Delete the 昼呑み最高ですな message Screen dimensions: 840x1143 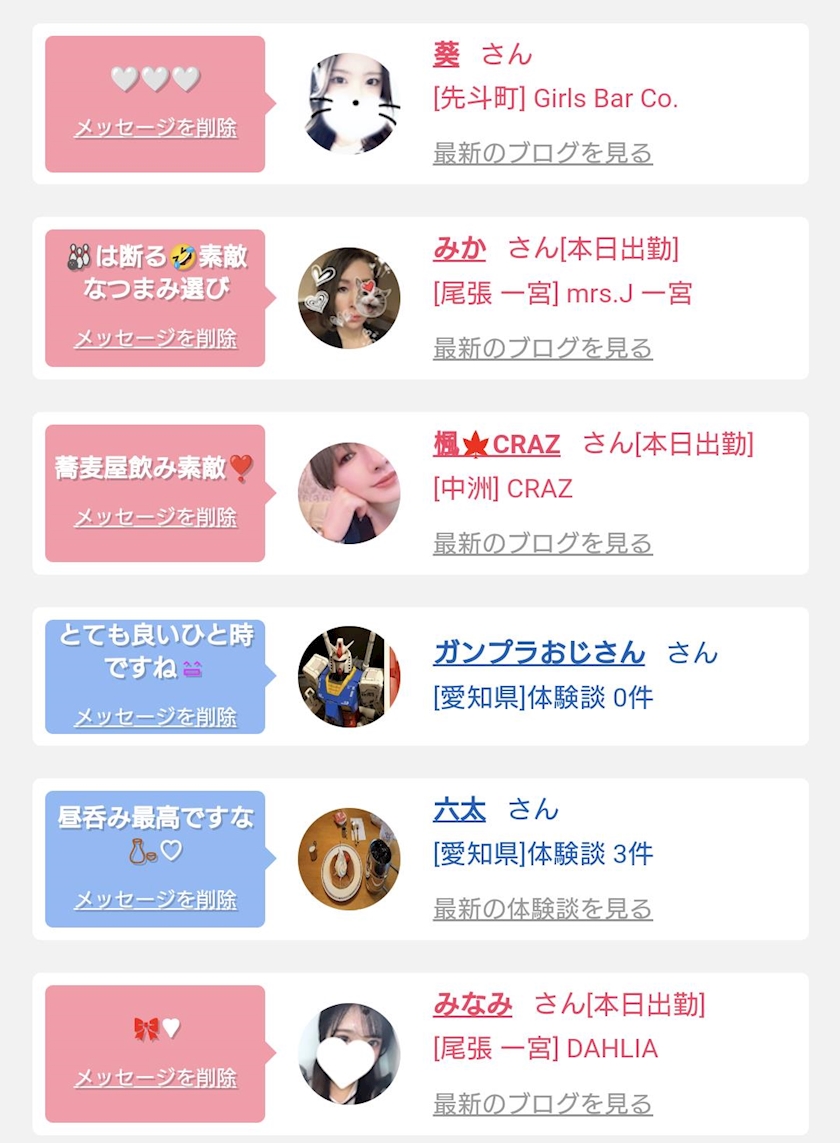(155, 900)
